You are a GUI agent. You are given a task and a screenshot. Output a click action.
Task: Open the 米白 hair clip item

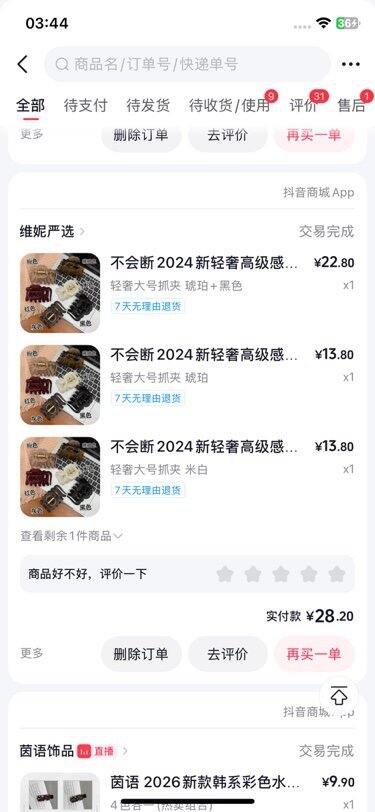187,476
